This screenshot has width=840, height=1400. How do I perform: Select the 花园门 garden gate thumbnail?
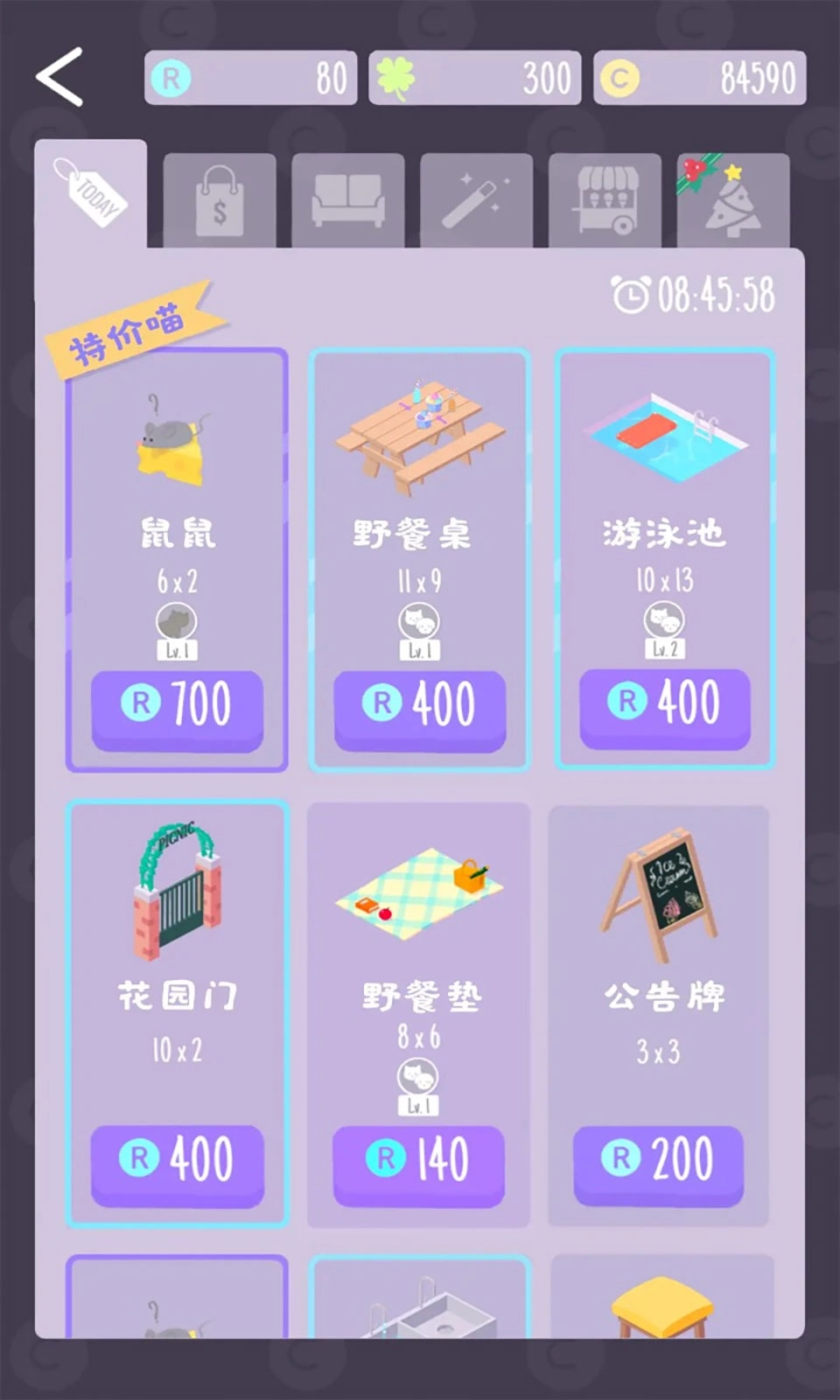pyautogui.click(x=176, y=888)
